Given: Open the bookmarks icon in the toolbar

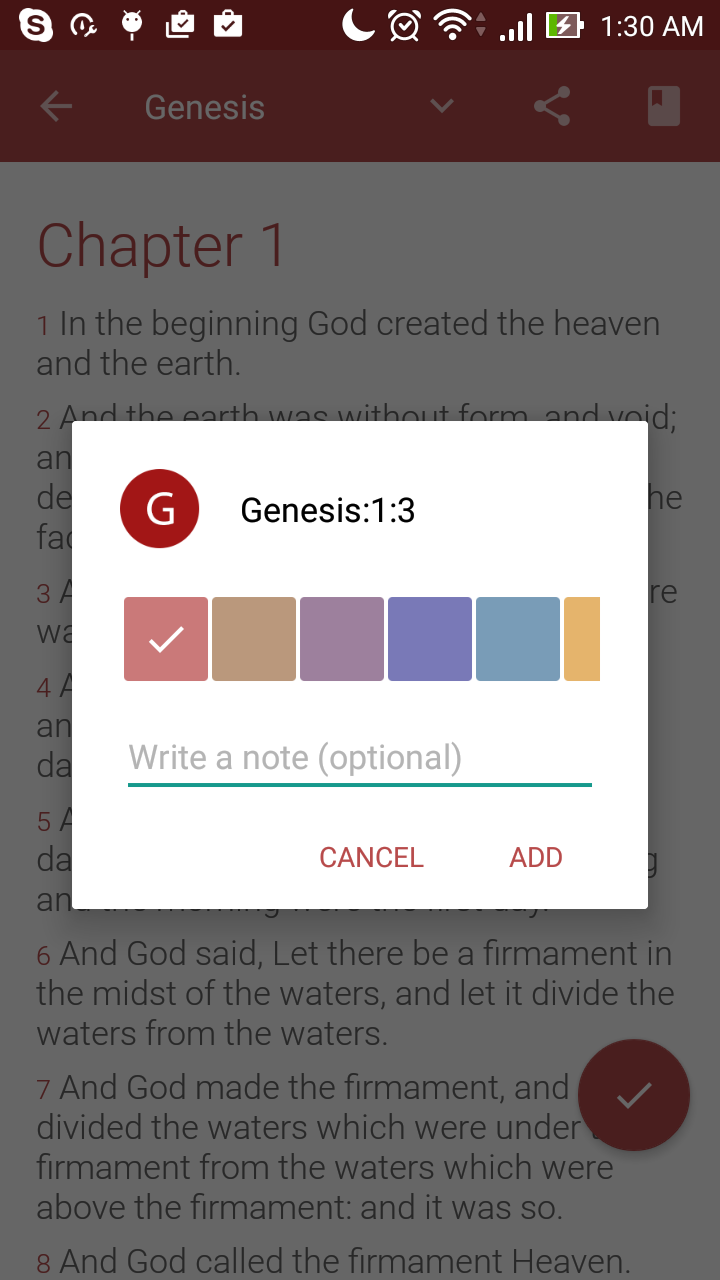Looking at the screenshot, I should tap(662, 106).
